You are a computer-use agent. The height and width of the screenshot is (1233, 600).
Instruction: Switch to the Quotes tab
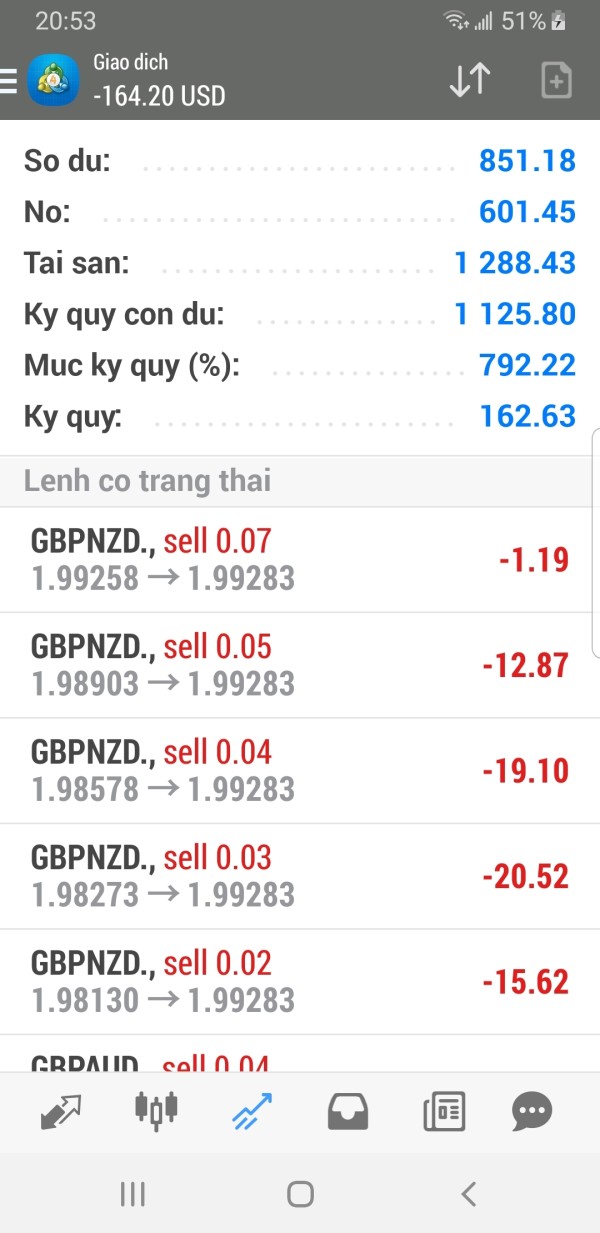(x=61, y=1111)
